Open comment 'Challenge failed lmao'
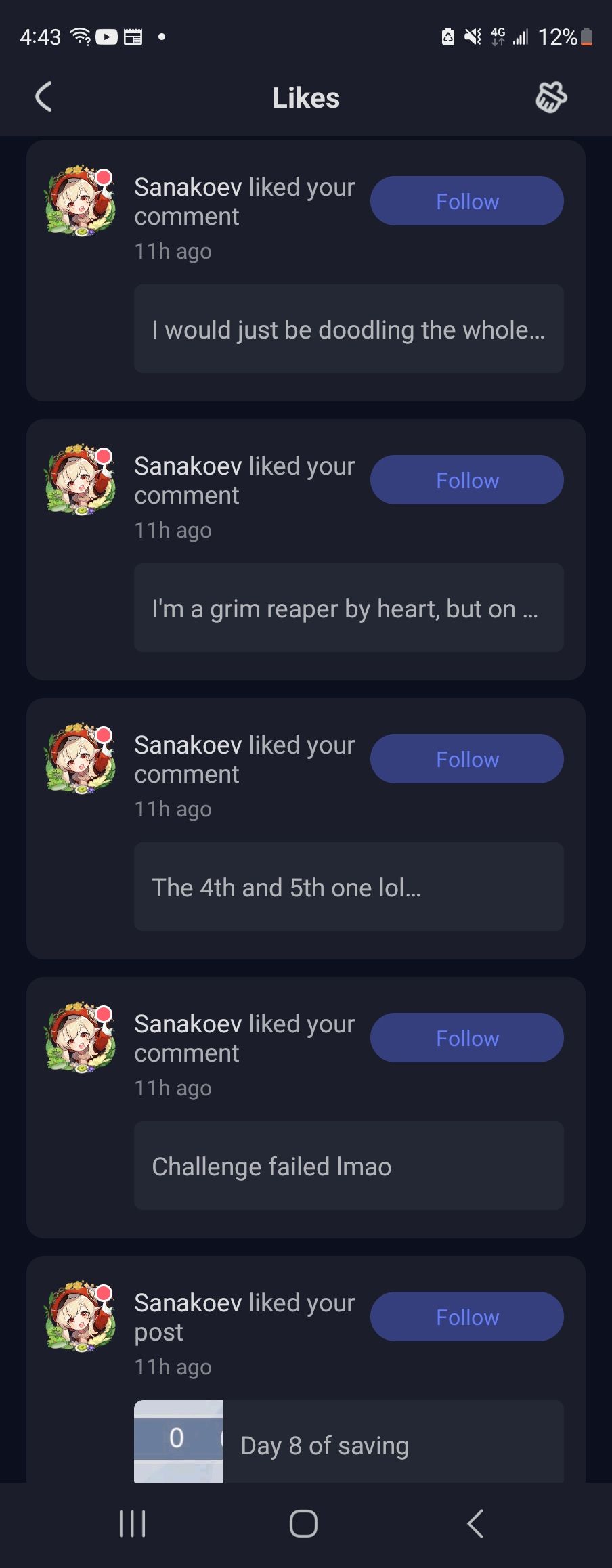Image resolution: width=612 pixels, height=1568 pixels. (x=348, y=1166)
